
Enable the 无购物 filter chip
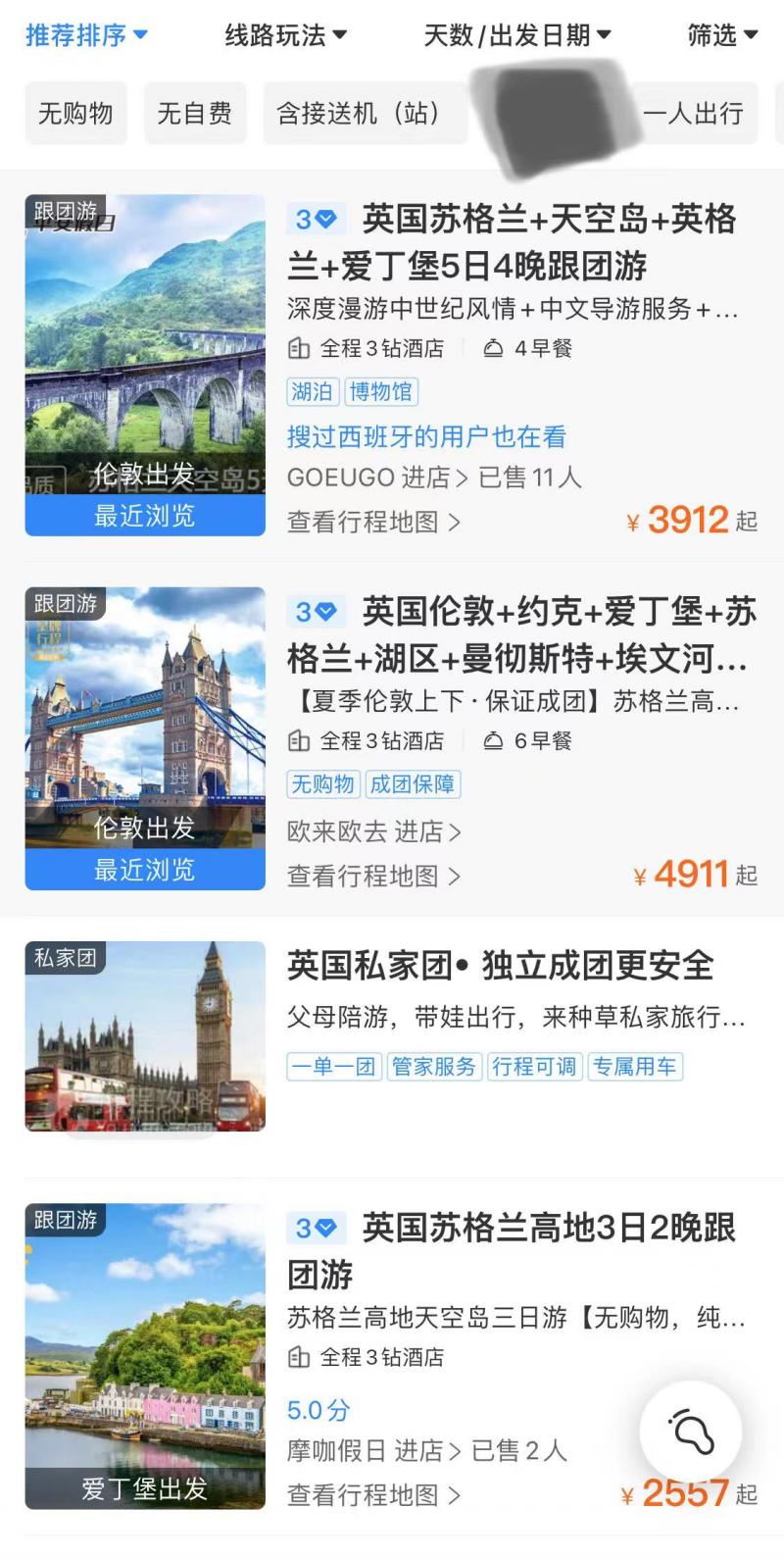click(75, 113)
